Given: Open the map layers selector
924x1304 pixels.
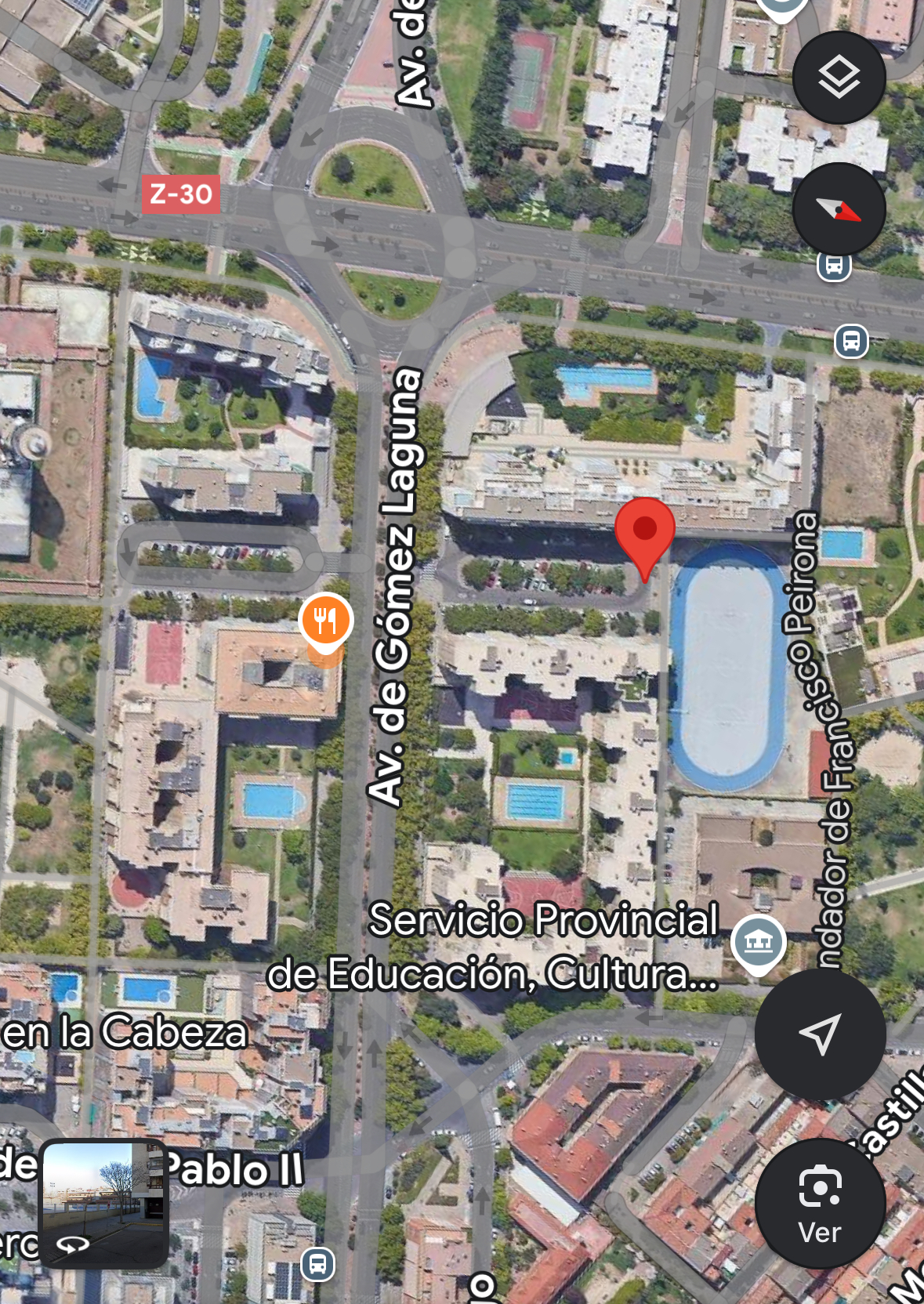Looking at the screenshot, I should coord(839,78).
